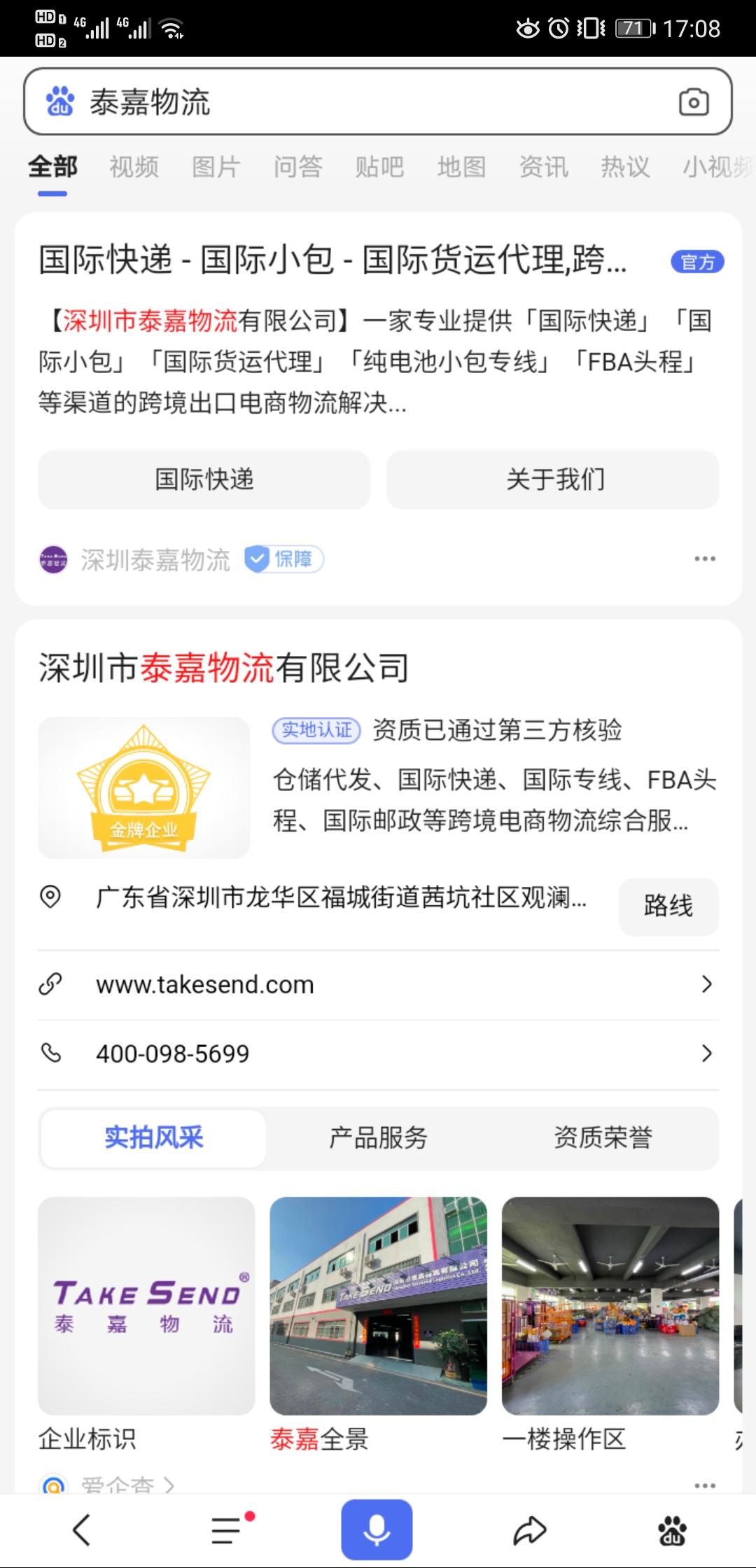
Task: Switch to the 图片 search tab
Action: [216, 167]
